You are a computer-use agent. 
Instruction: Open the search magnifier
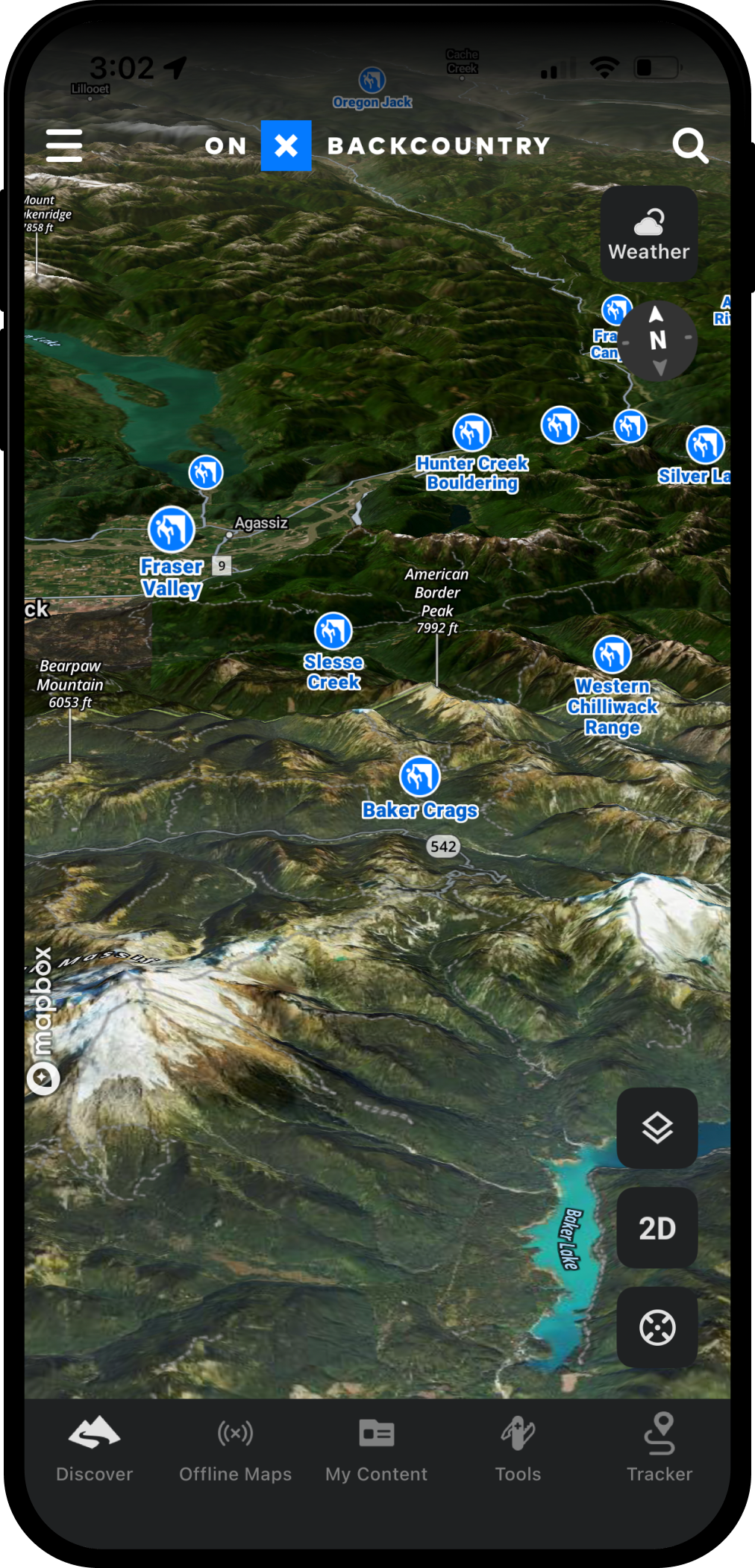coord(689,145)
